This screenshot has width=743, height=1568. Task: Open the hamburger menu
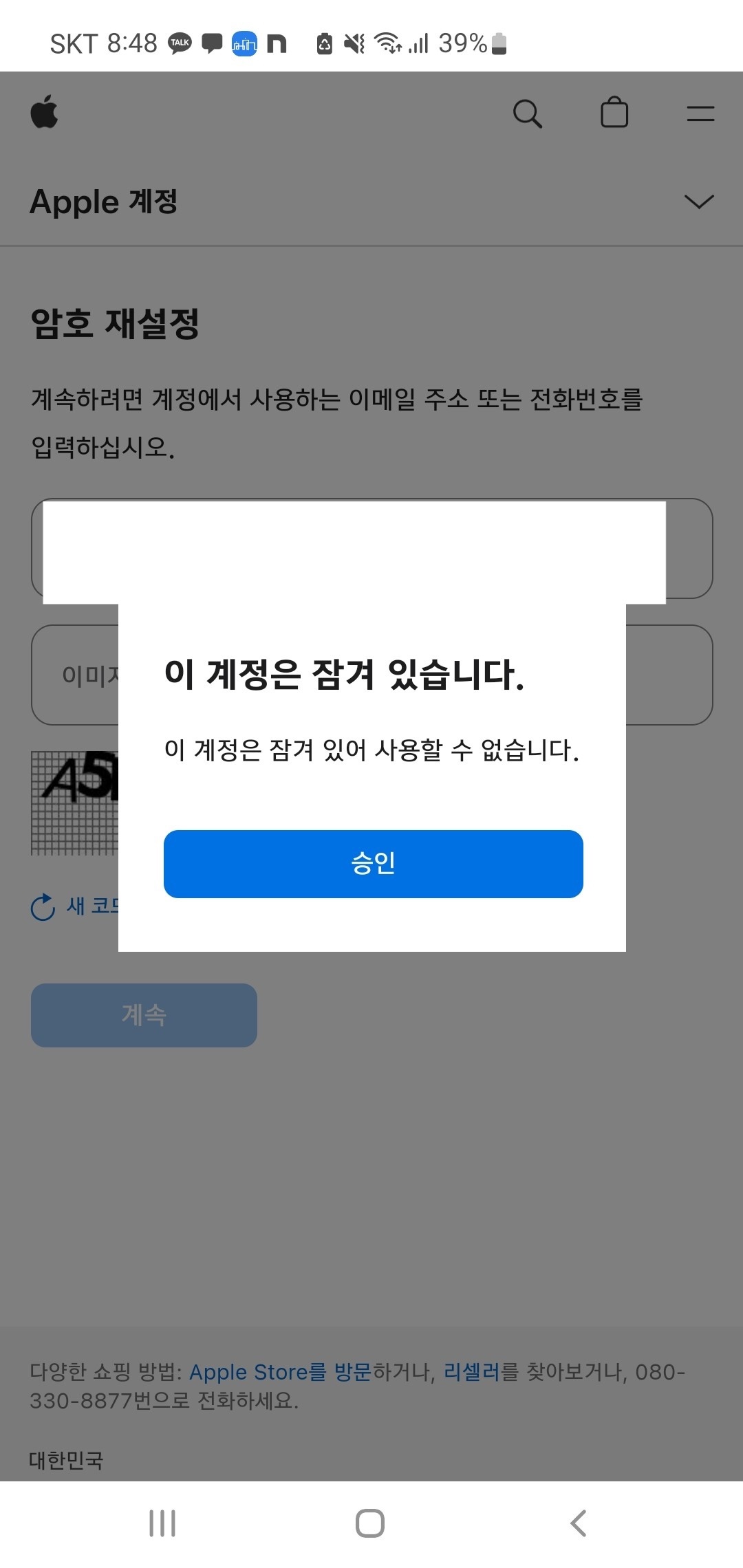point(700,113)
